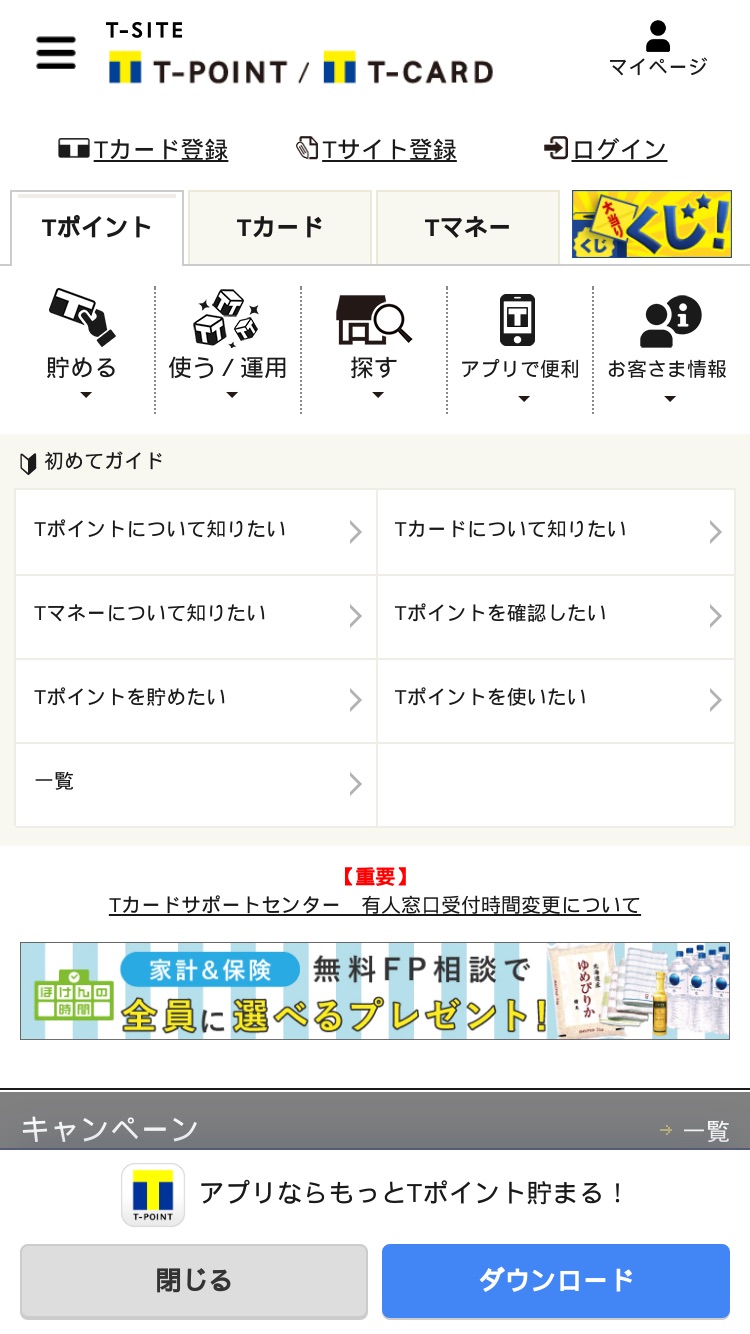Switch to the Tカード tab
The height and width of the screenshot is (1334, 750).
[x=280, y=227]
